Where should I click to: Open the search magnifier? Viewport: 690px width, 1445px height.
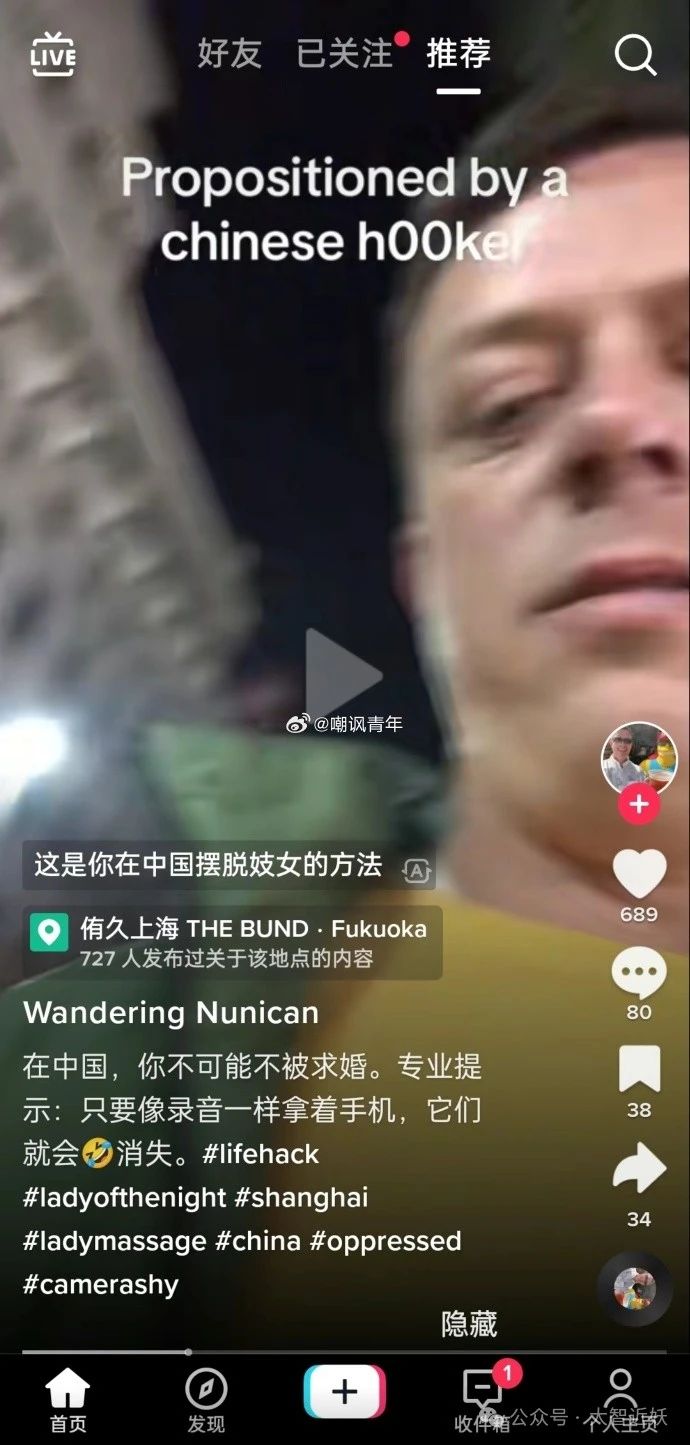635,55
